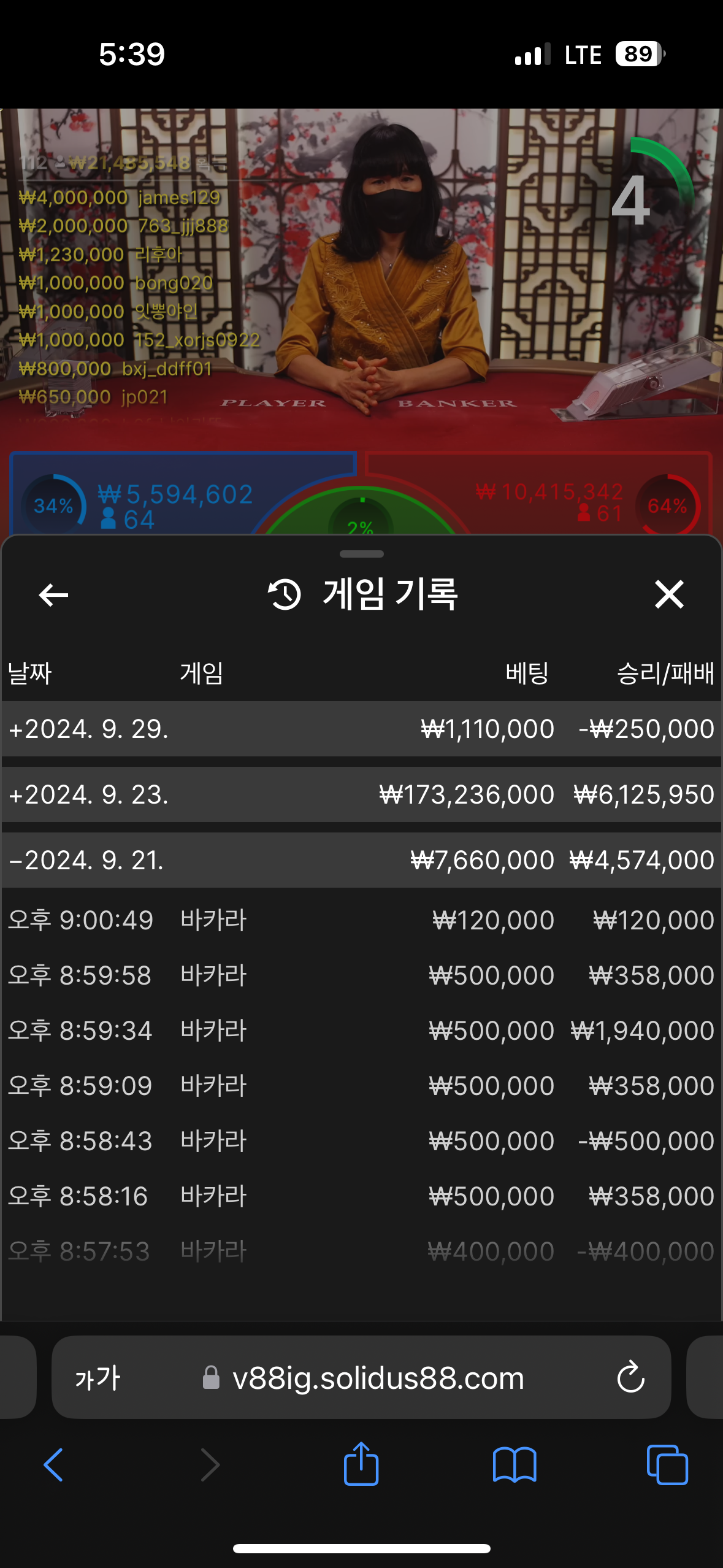Go back in Safari browser

pos(54,1465)
